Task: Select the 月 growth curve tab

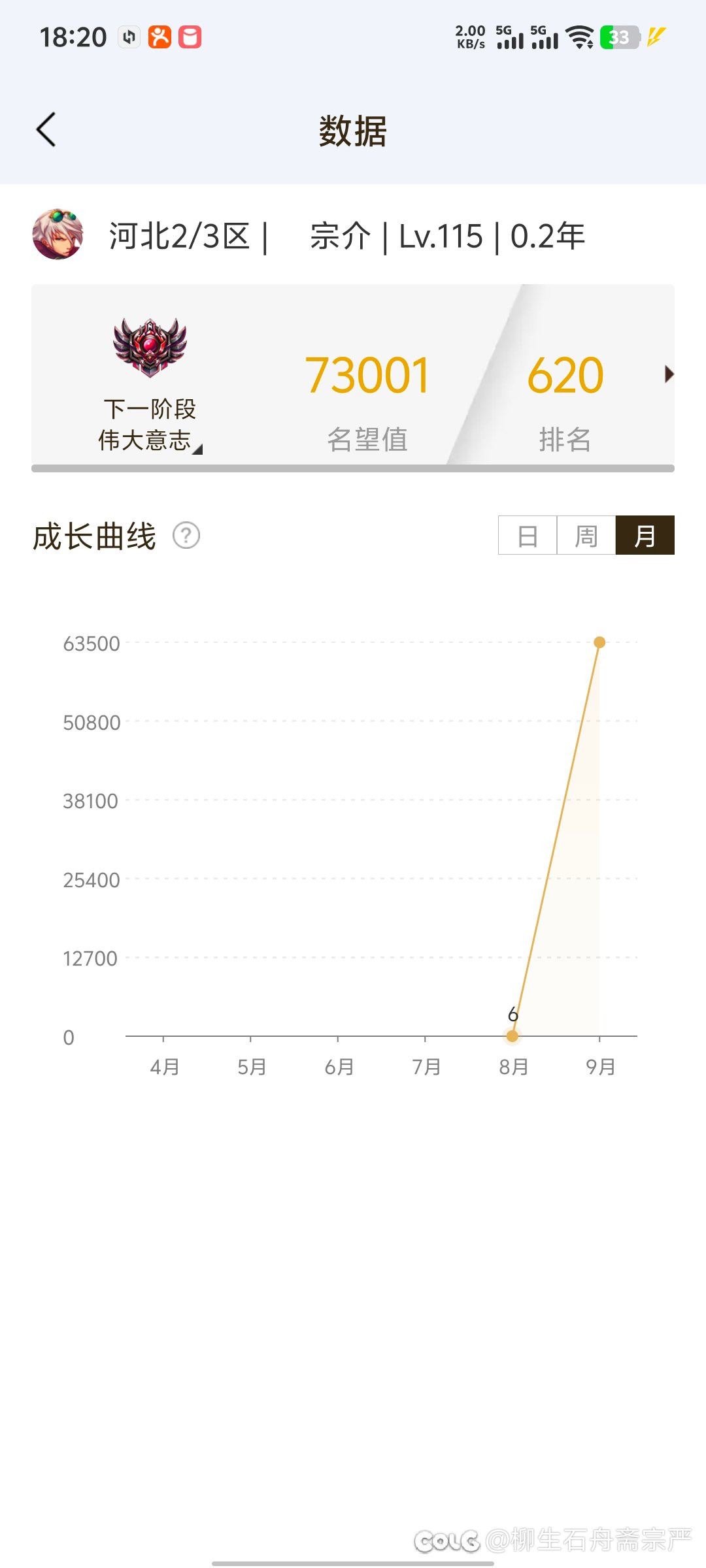Action: (x=645, y=536)
